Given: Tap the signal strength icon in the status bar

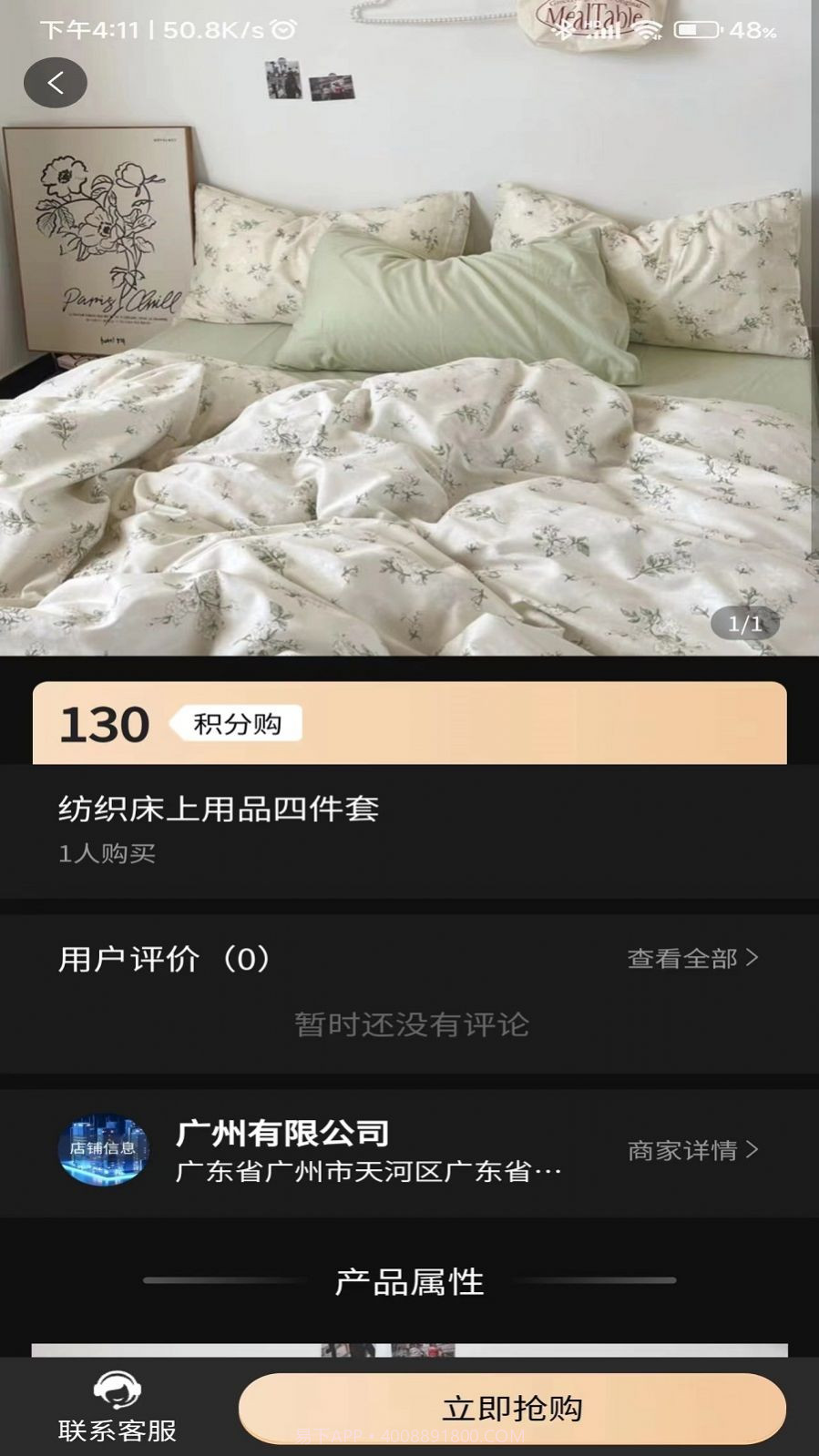Looking at the screenshot, I should click(x=603, y=28).
